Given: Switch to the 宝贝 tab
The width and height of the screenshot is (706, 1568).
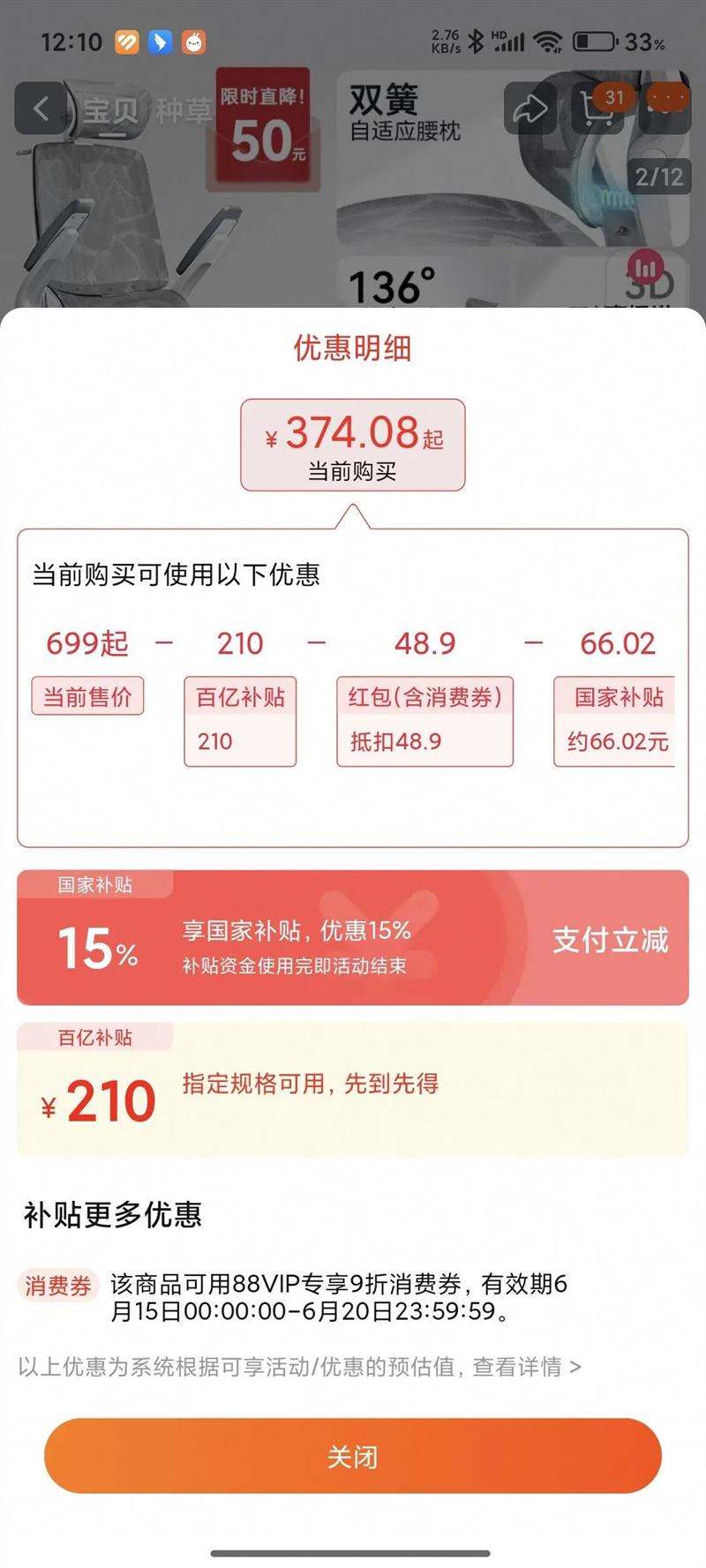Looking at the screenshot, I should point(111,111).
